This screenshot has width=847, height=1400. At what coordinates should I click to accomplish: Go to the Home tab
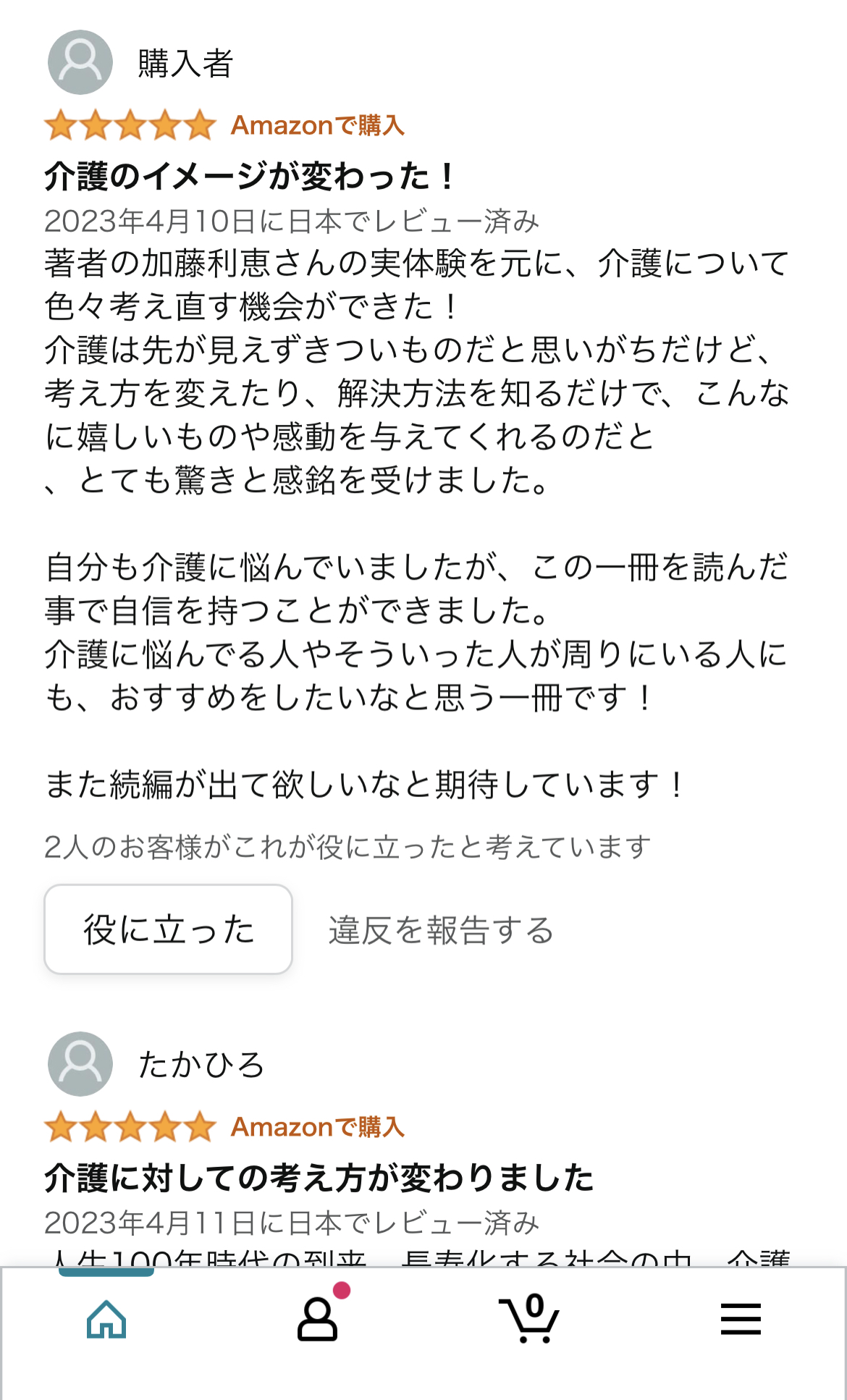pyautogui.click(x=106, y=1319)
